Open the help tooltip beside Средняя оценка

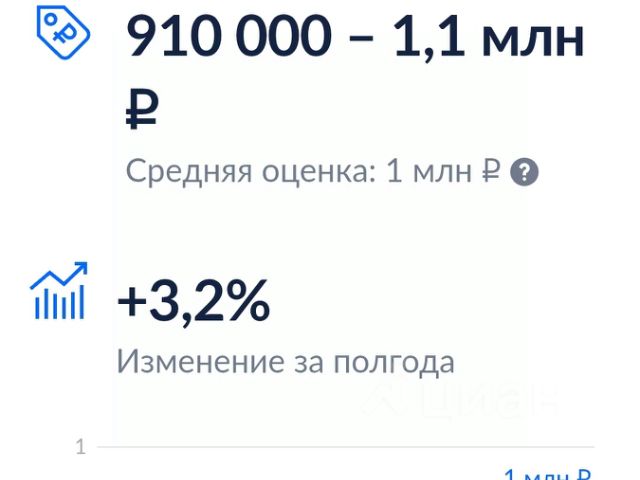pyautogui.click(x=525, y=172)
